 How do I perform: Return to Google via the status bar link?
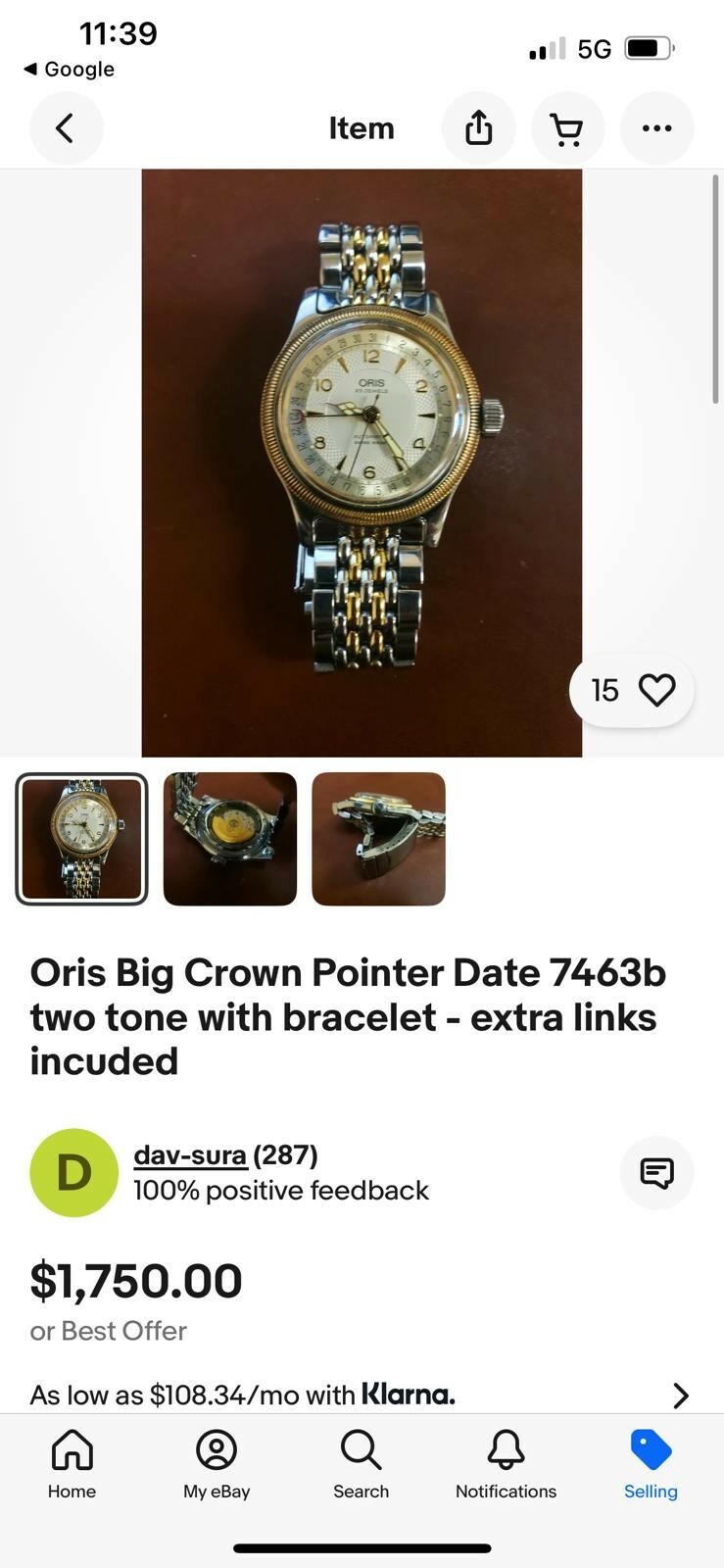coord(70,70)
